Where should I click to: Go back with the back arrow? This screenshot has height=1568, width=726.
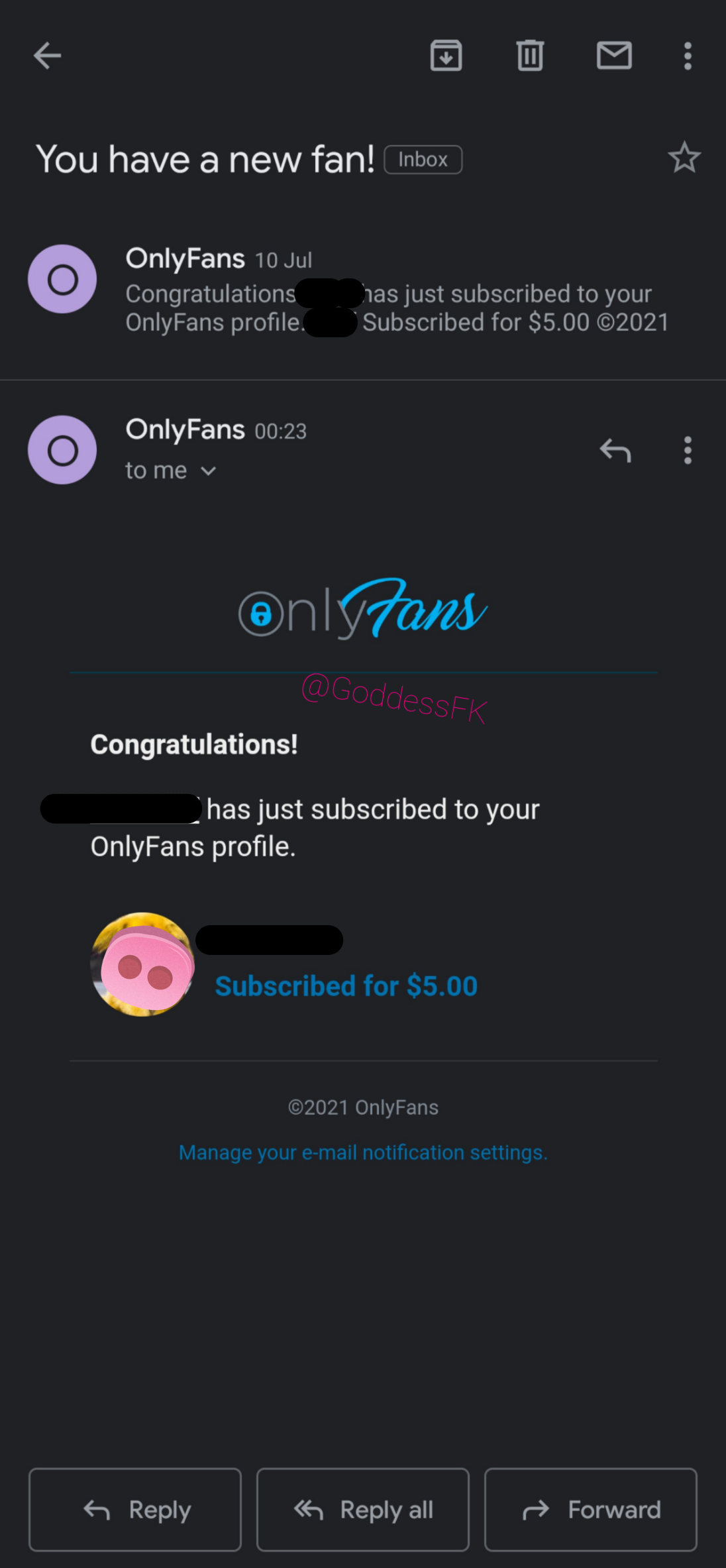pyautogui.click(x=47, y=56)
